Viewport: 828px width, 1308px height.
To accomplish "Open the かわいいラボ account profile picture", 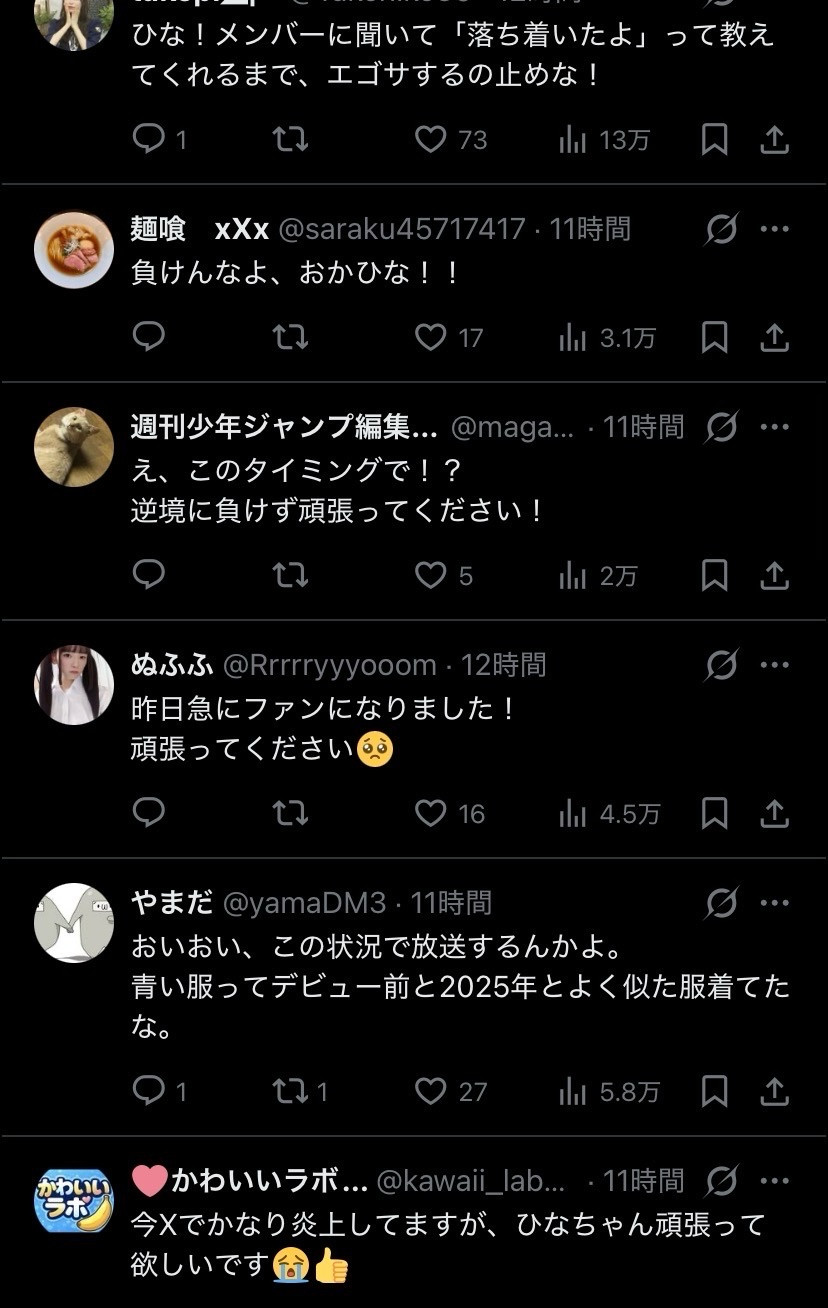I will coord(74,1200).
